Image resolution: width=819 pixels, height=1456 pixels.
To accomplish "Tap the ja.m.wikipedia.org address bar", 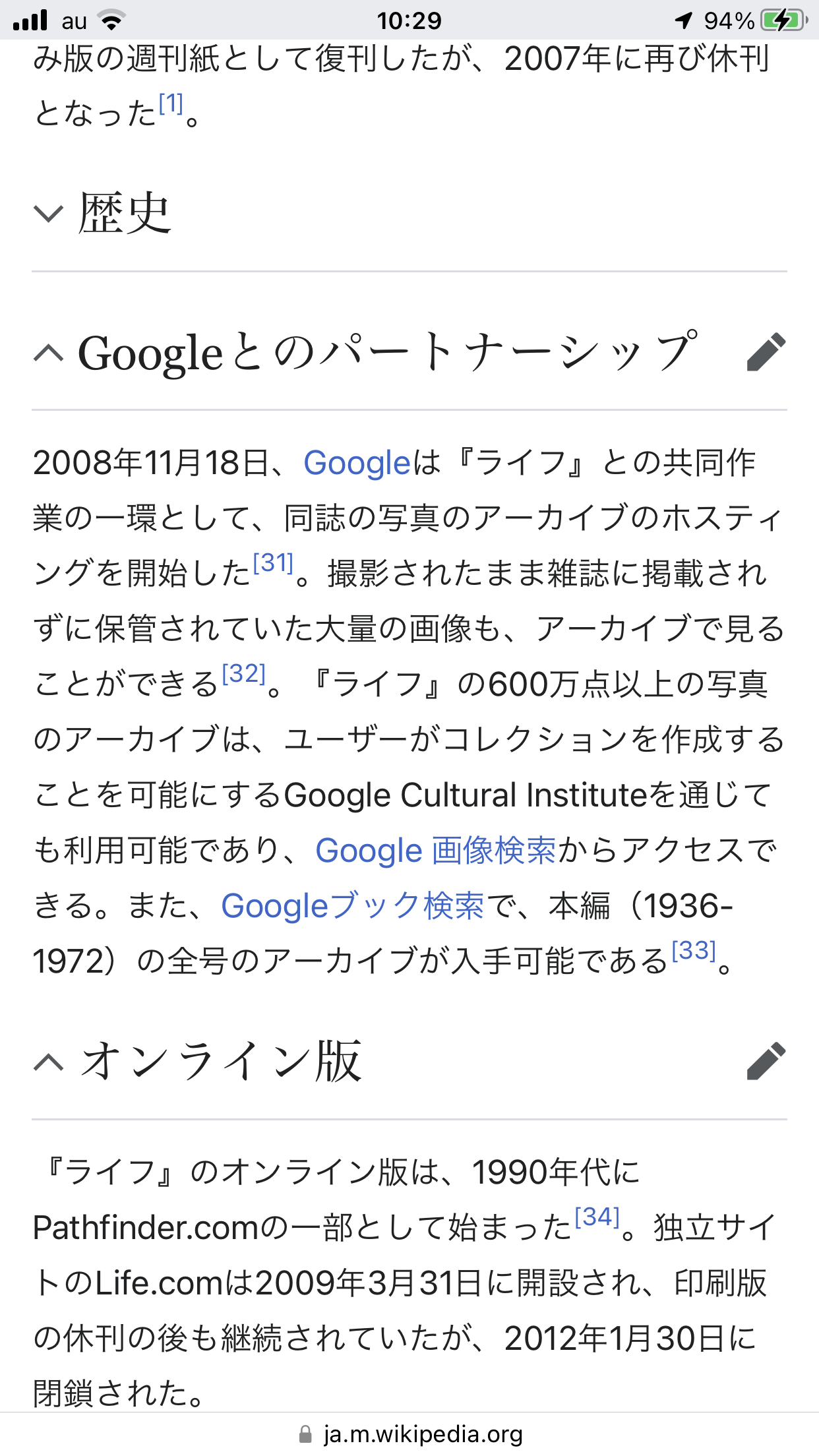I will (409, 1434).
